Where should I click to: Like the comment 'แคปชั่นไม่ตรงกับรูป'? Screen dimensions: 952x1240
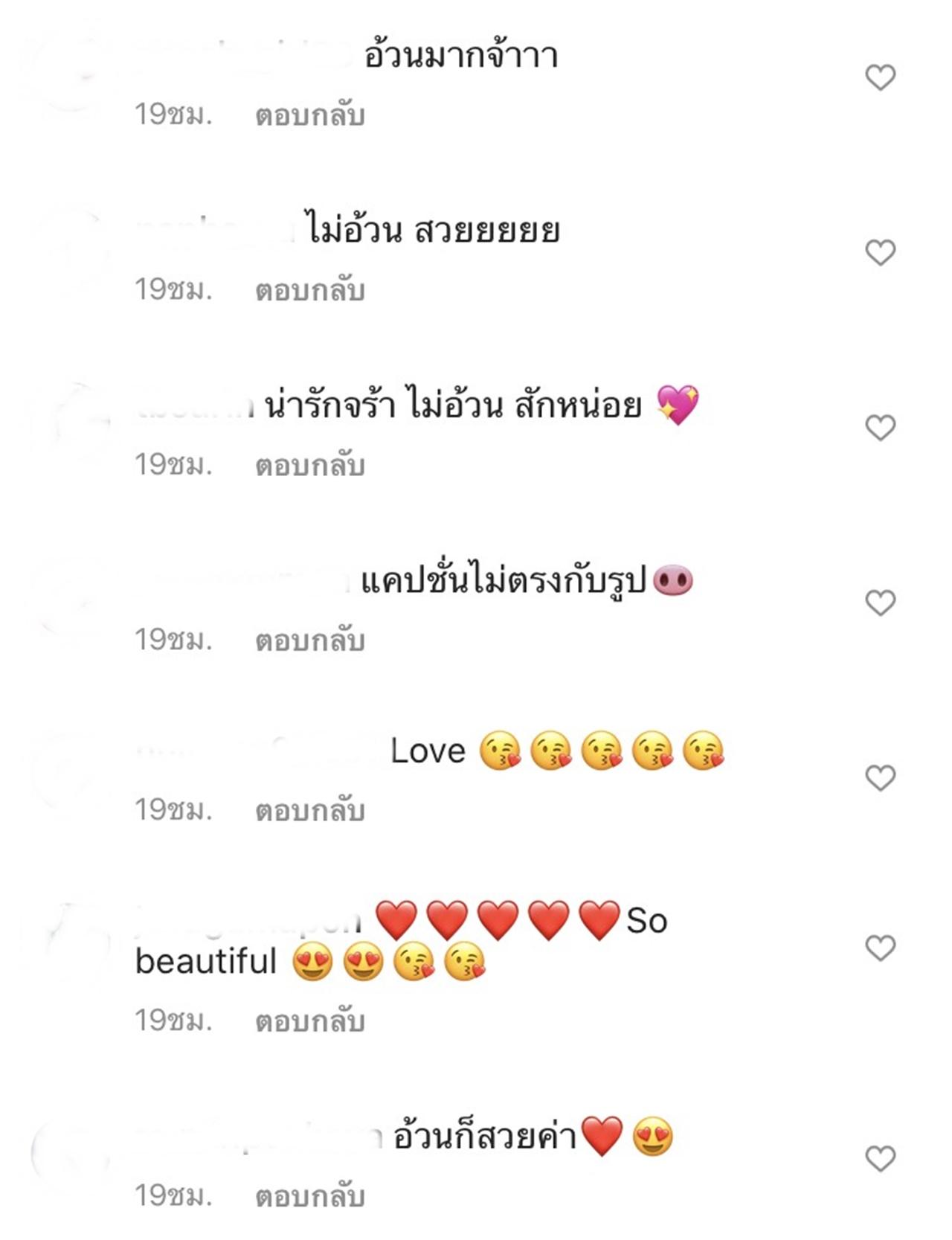point(880,603)
